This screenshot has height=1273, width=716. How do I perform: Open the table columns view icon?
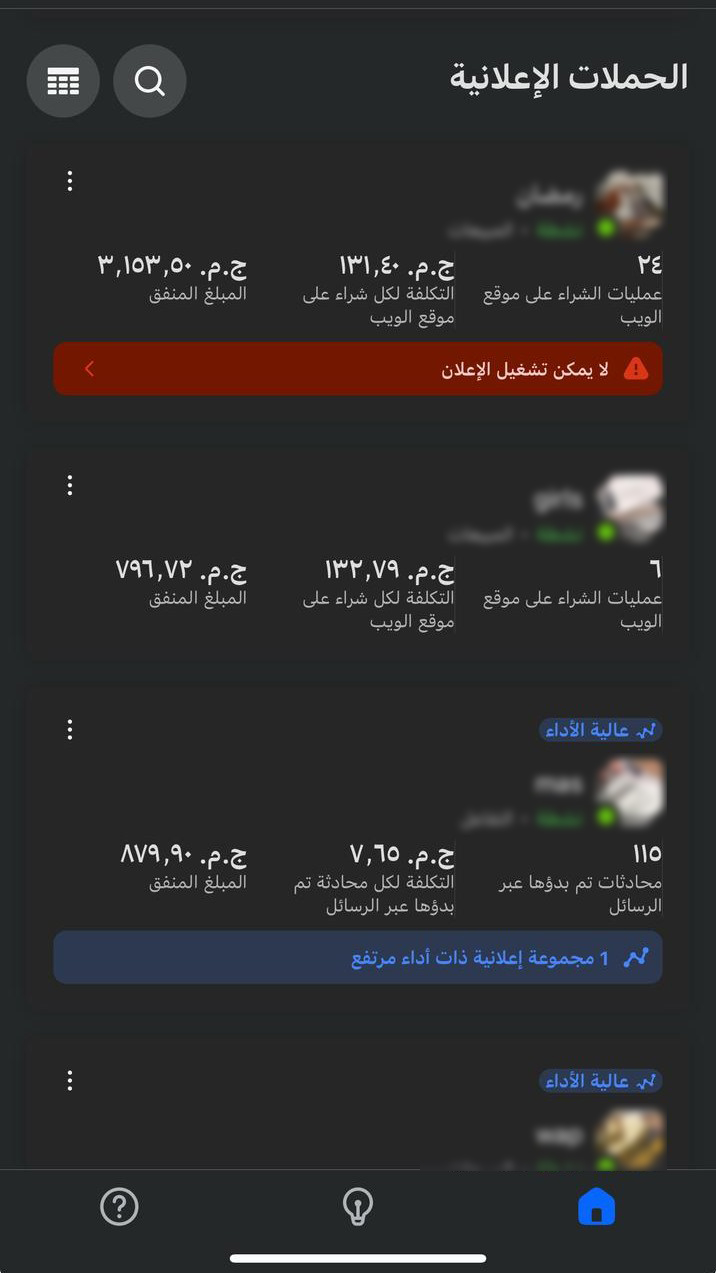pyautogui.click(x=63, y=81)
